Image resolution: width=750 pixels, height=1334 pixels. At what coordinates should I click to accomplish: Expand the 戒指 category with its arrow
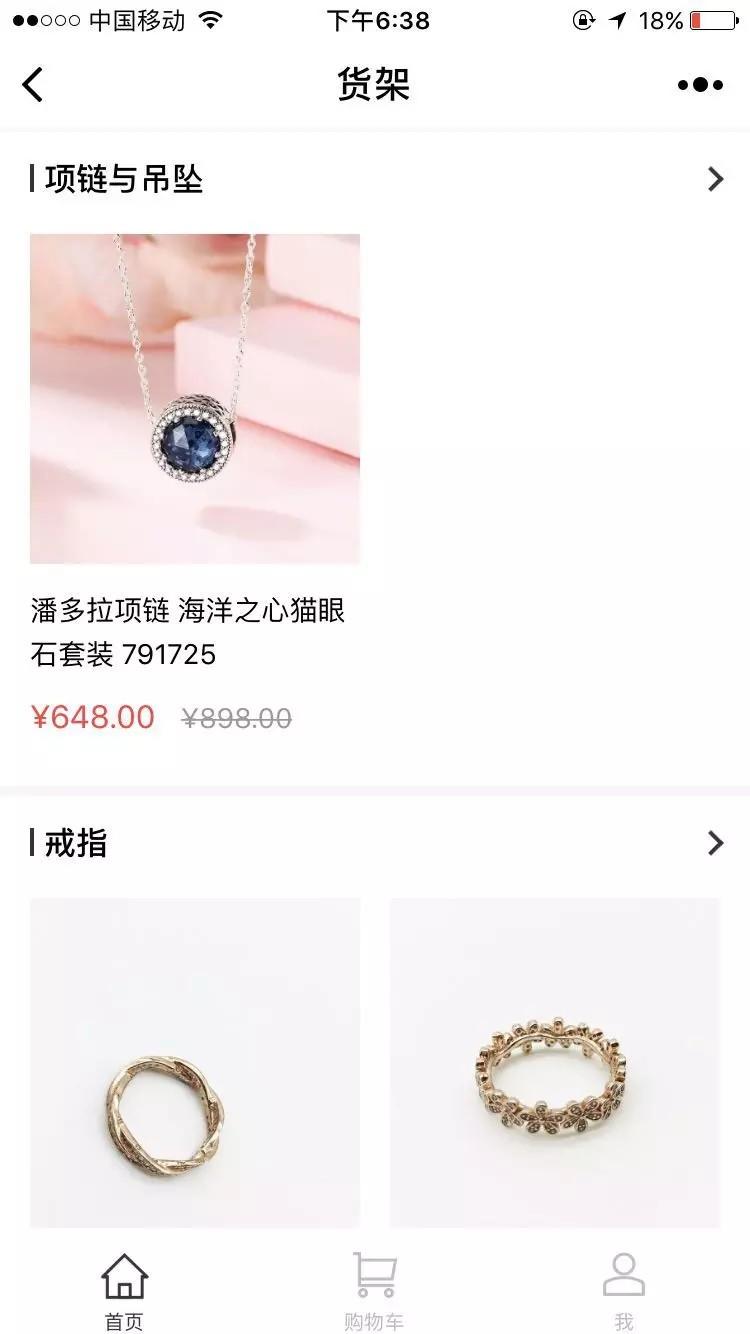click(715, 843)
